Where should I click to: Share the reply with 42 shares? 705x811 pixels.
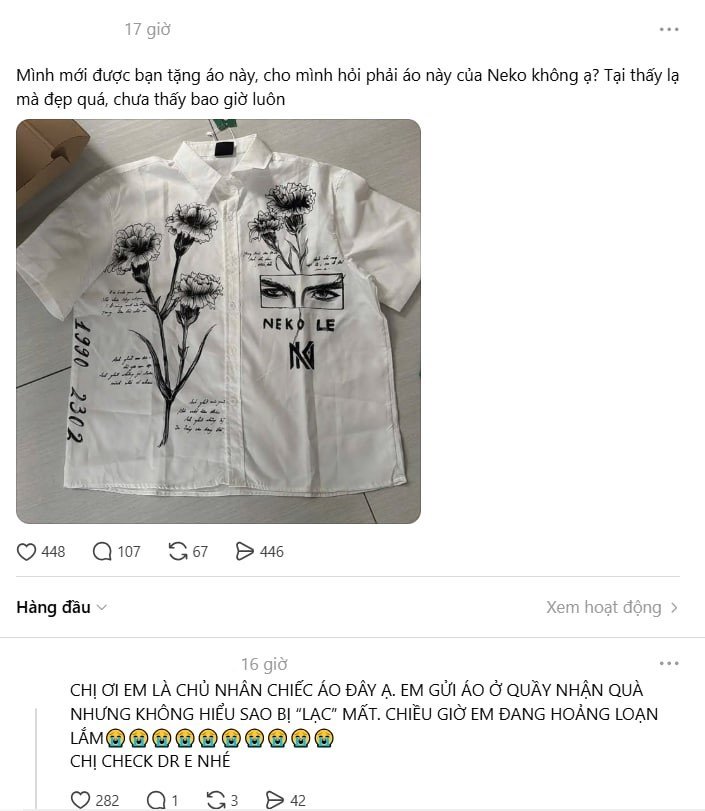(x=275, y=800)
